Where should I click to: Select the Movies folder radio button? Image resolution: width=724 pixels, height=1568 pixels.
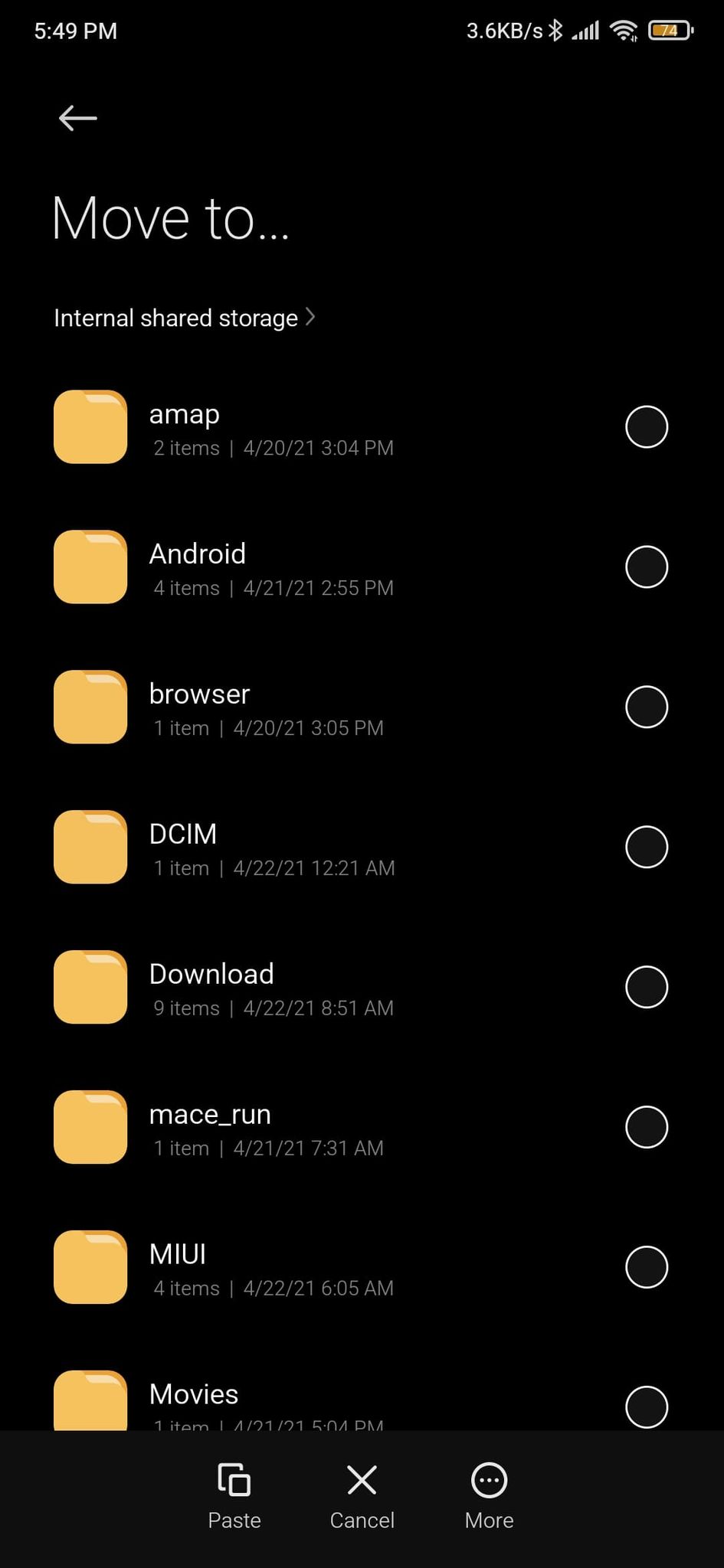click(x=647, y=1407)
